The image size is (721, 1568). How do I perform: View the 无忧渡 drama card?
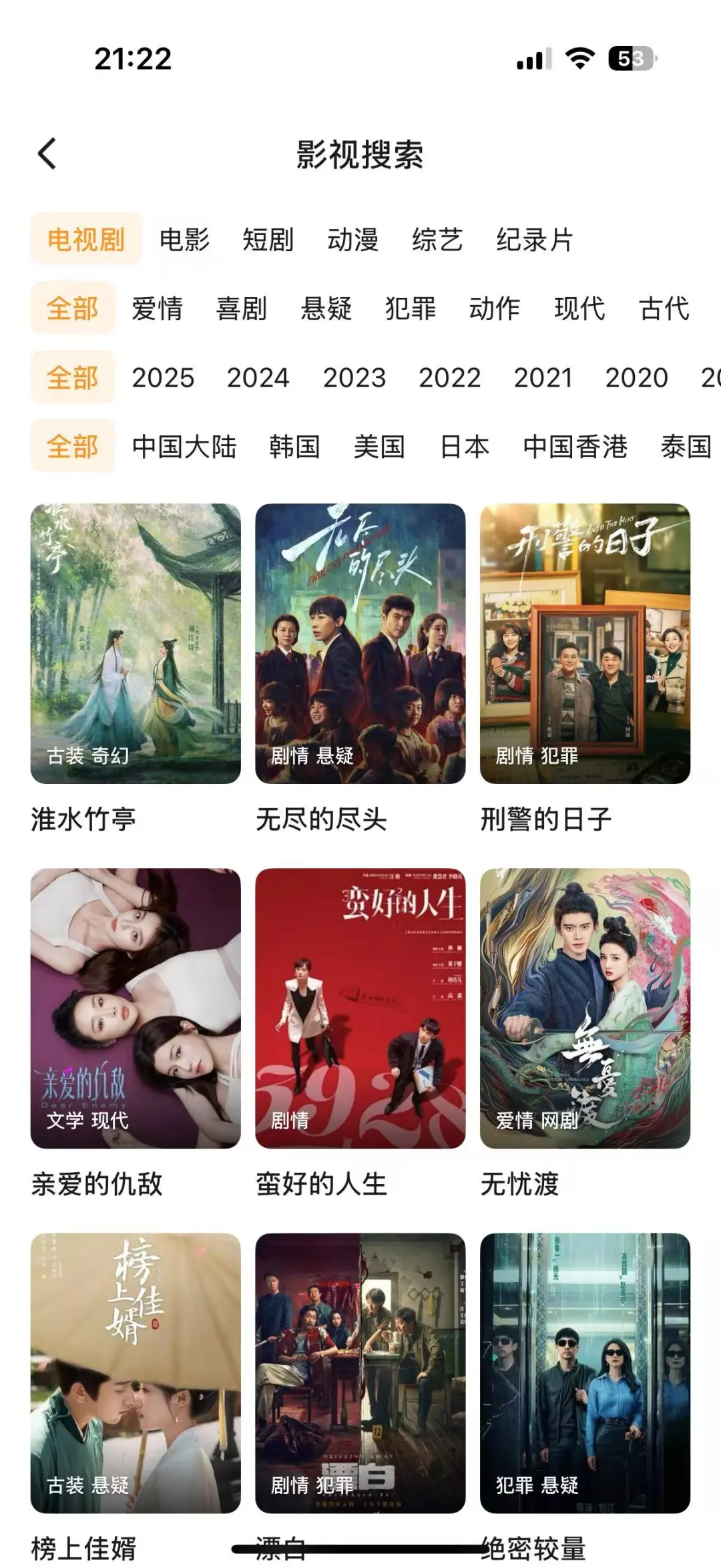(585, 1008)
